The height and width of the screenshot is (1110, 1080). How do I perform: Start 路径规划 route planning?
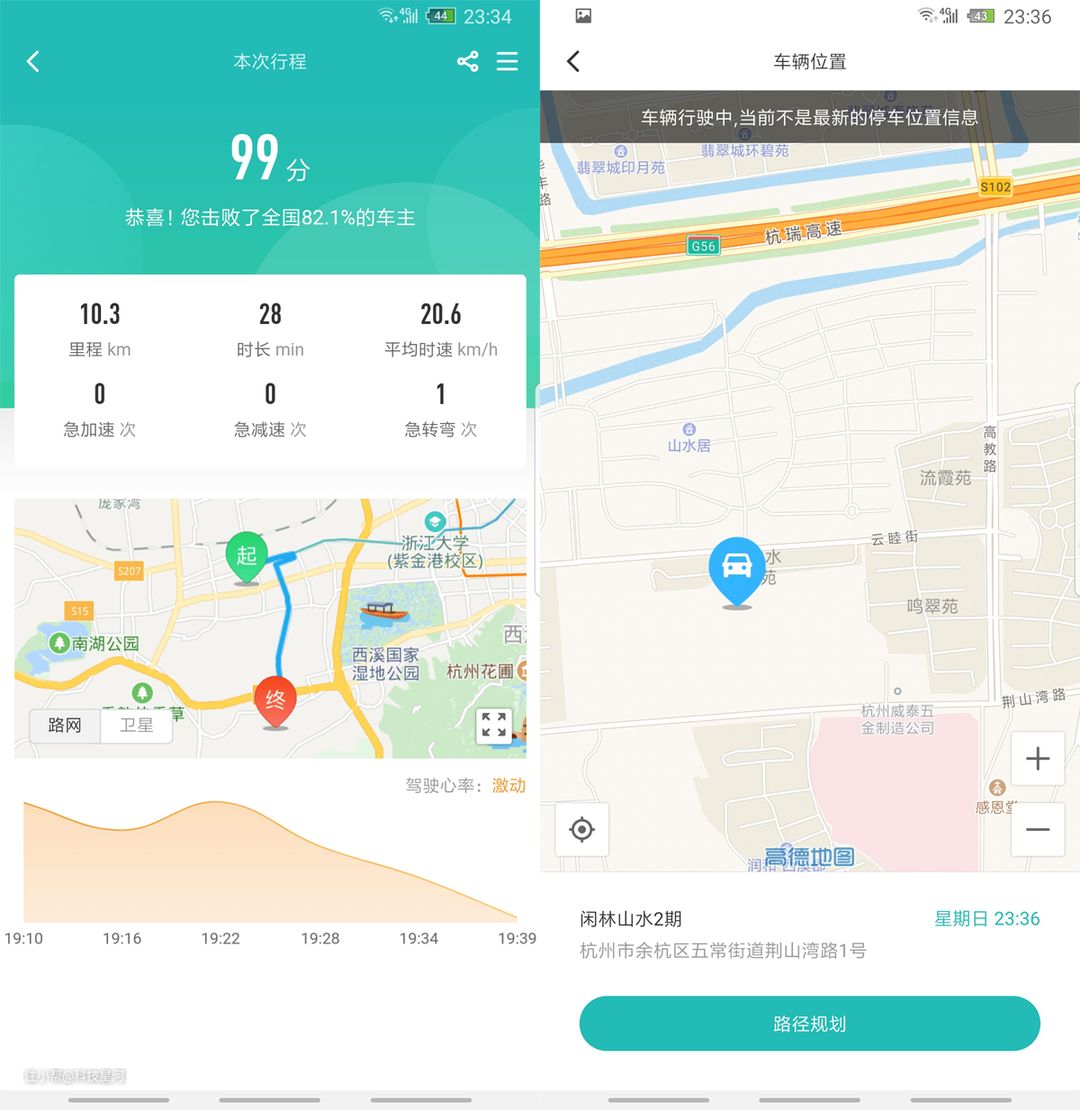[809, 1024]
